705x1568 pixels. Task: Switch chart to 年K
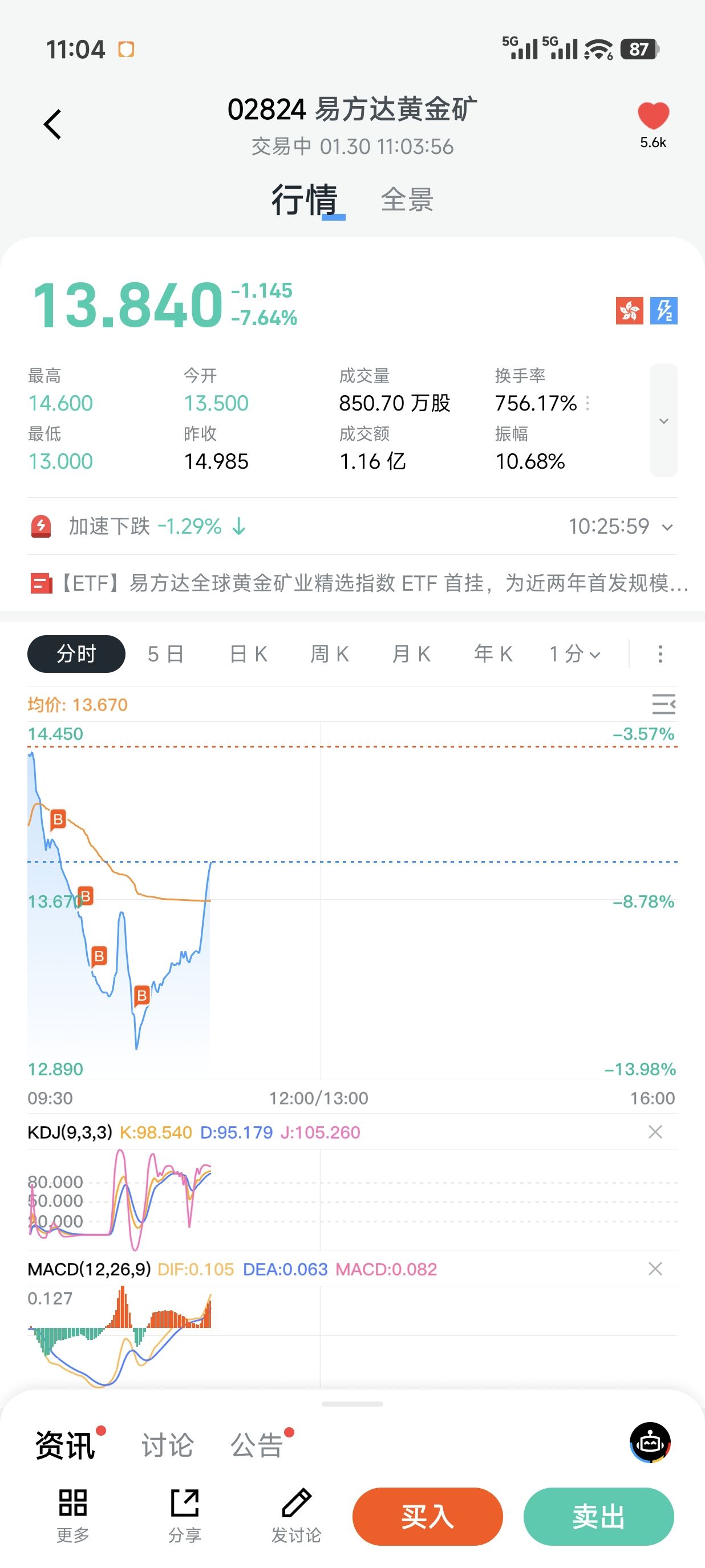493,654
